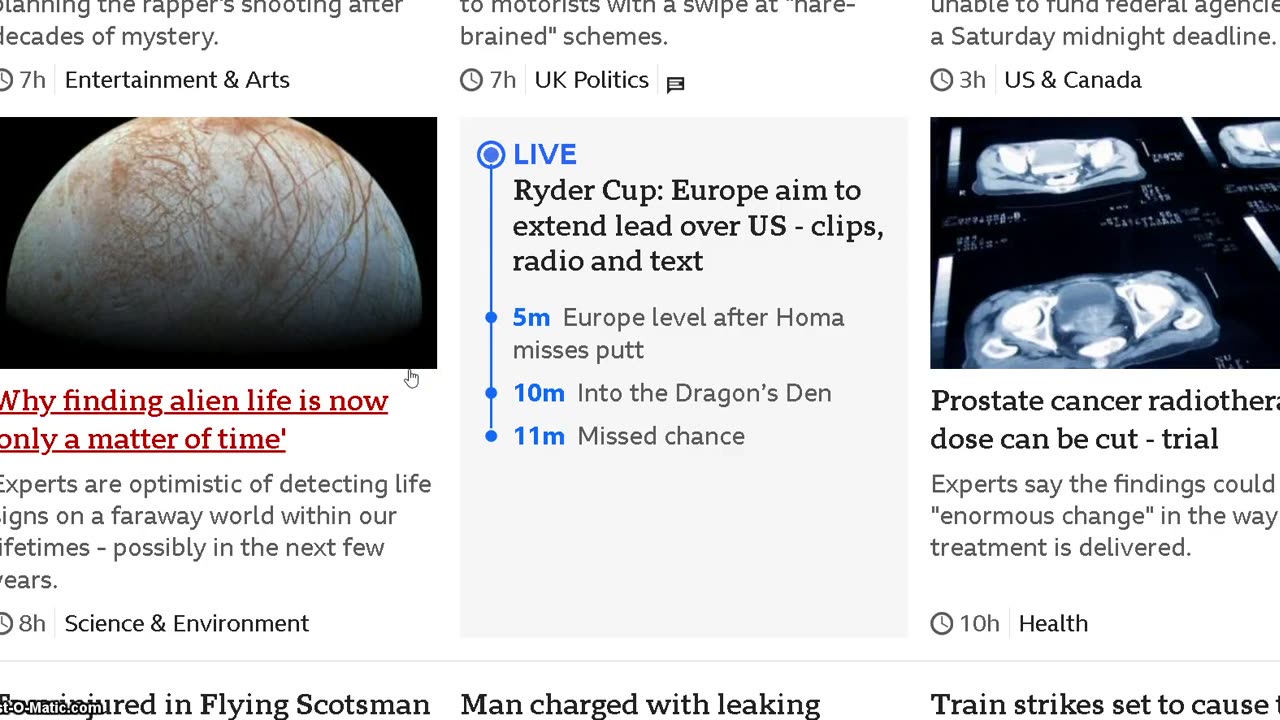Tap the Europa moon image
Screen dimensions: 1280x720
[218, 242]
